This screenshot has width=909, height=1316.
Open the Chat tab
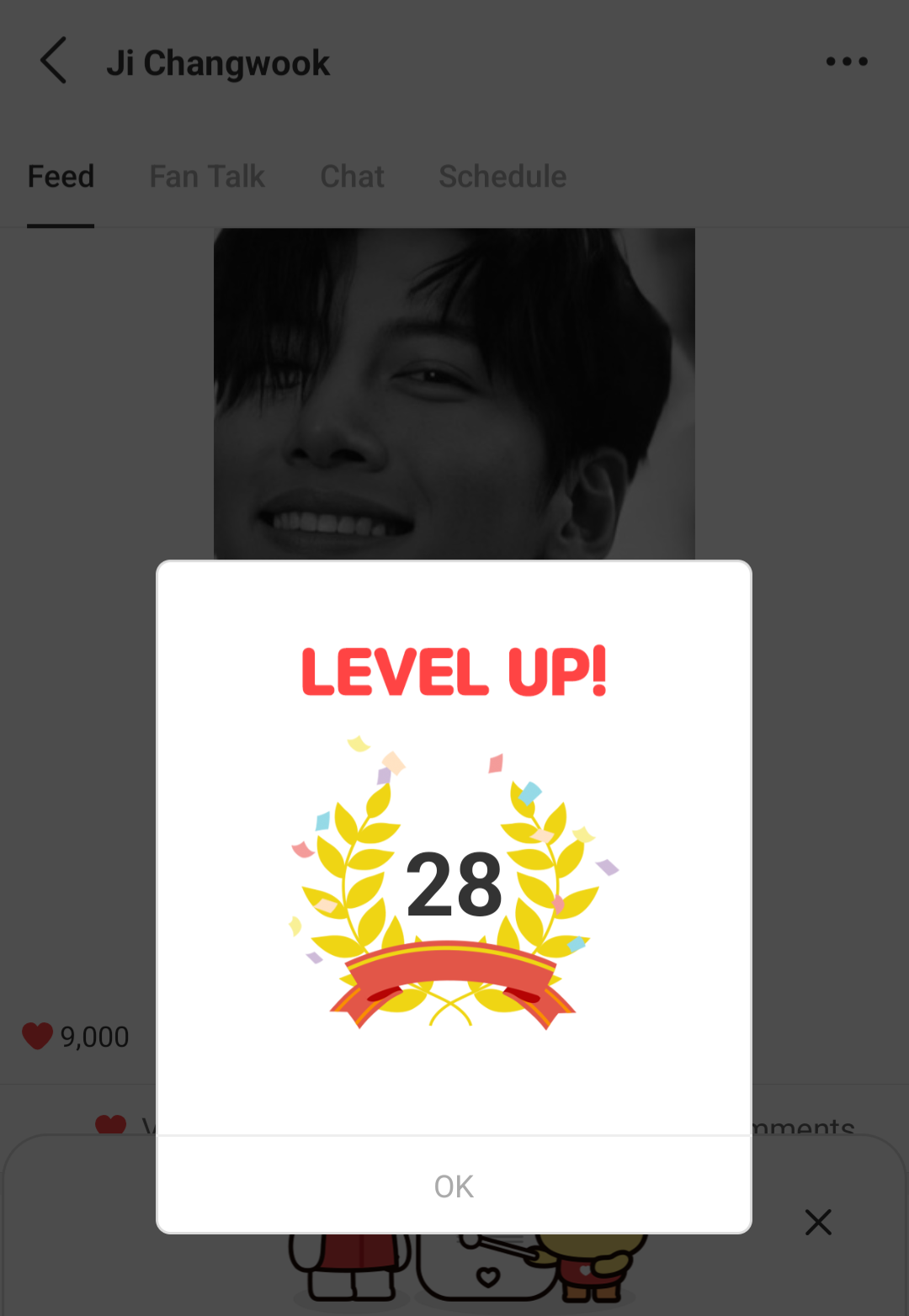coord(352,177)
